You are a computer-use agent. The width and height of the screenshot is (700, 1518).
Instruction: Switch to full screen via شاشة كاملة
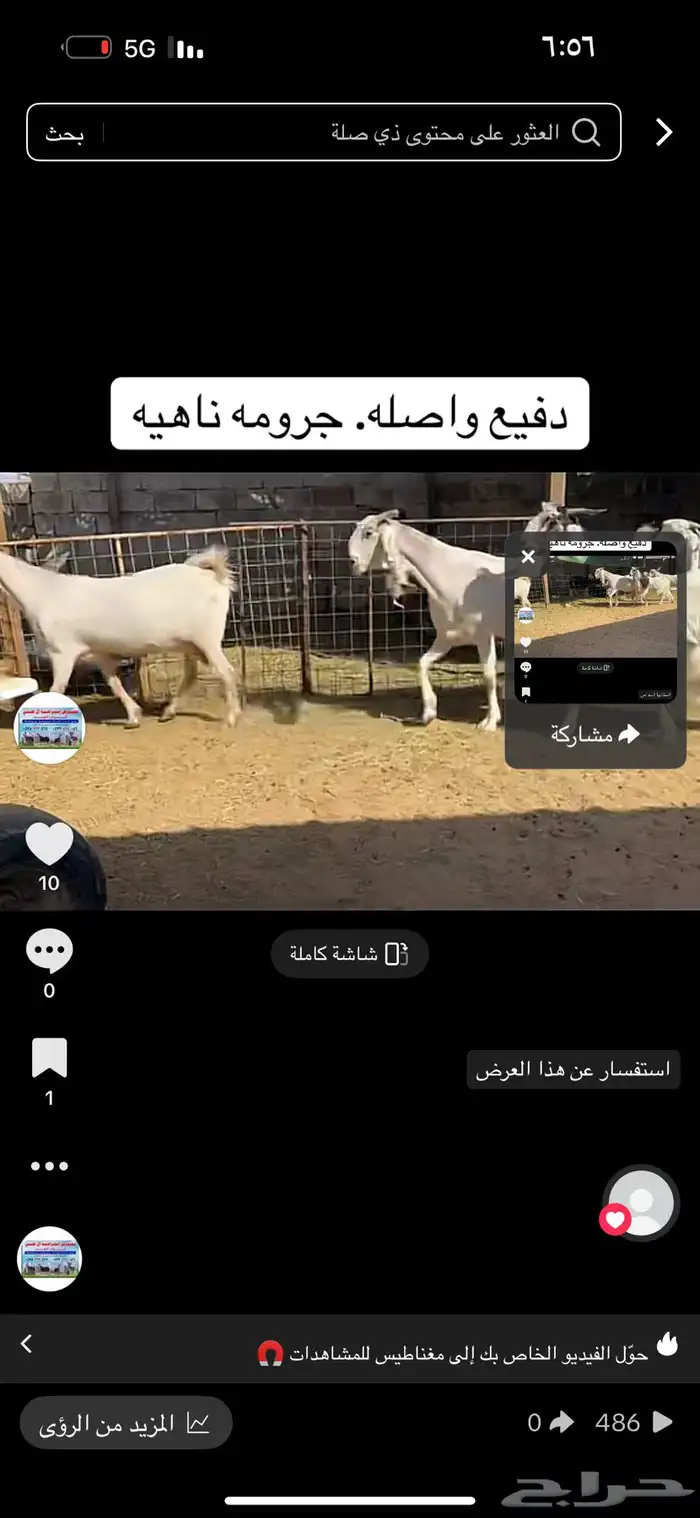click(349, 954)
